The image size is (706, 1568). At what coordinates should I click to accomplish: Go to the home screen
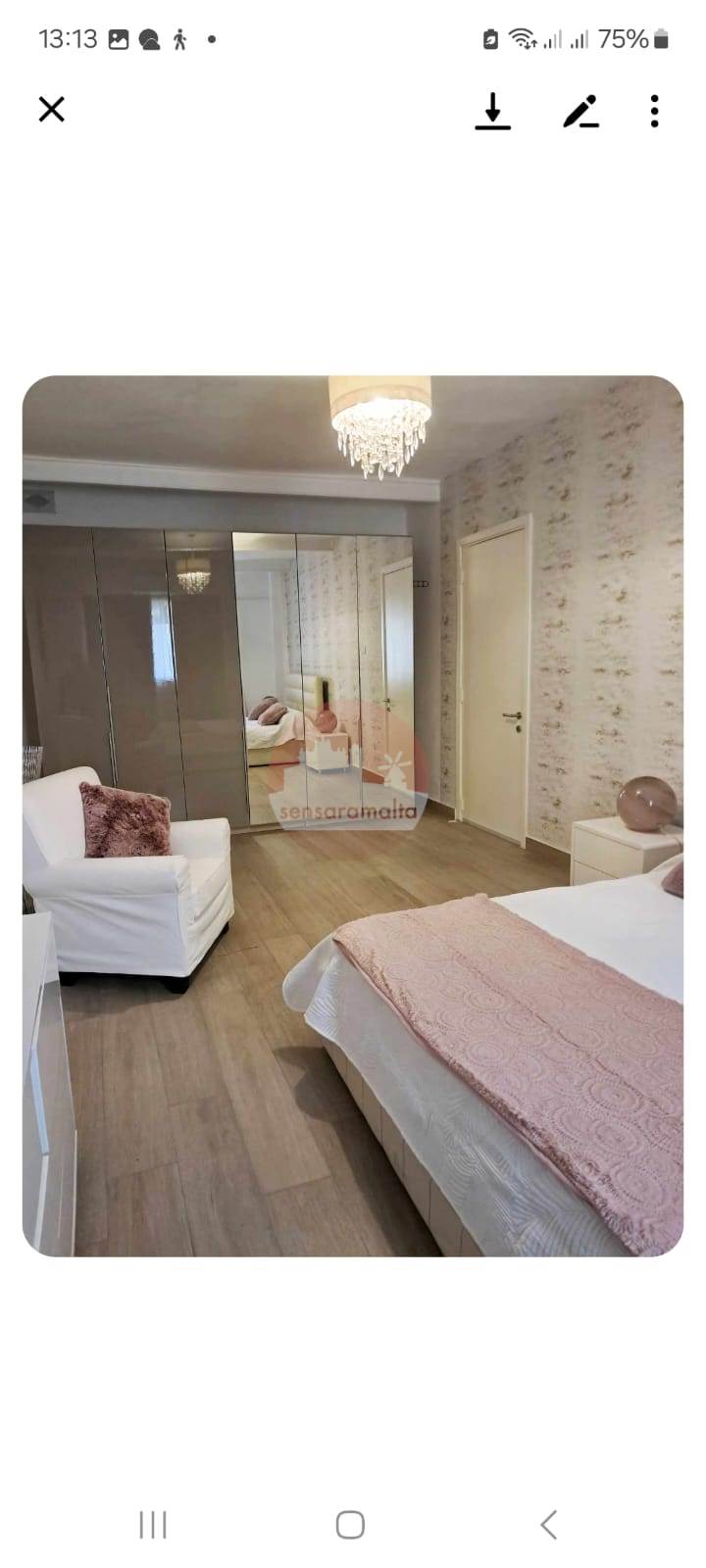[350, 1525]
